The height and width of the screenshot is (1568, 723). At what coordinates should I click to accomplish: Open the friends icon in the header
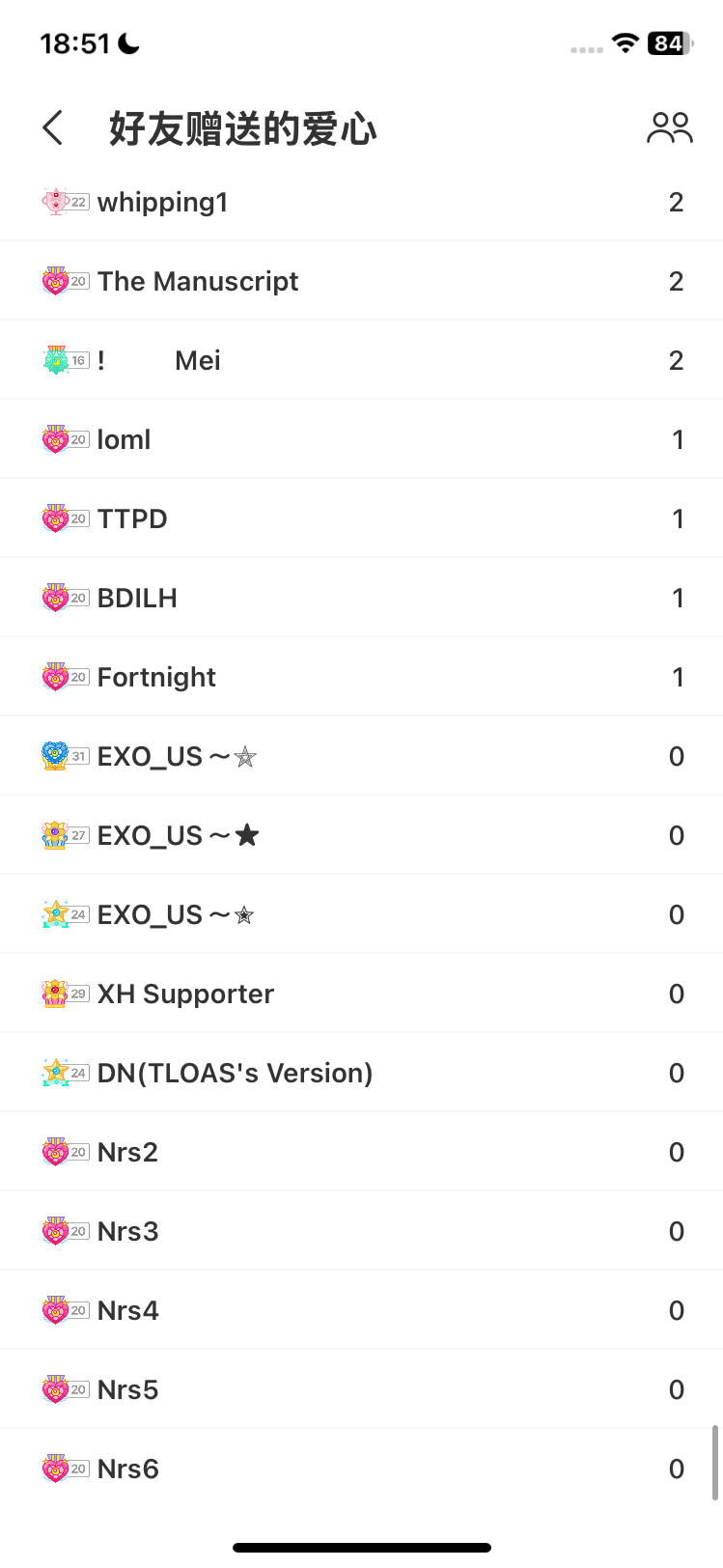pos(669,127)
